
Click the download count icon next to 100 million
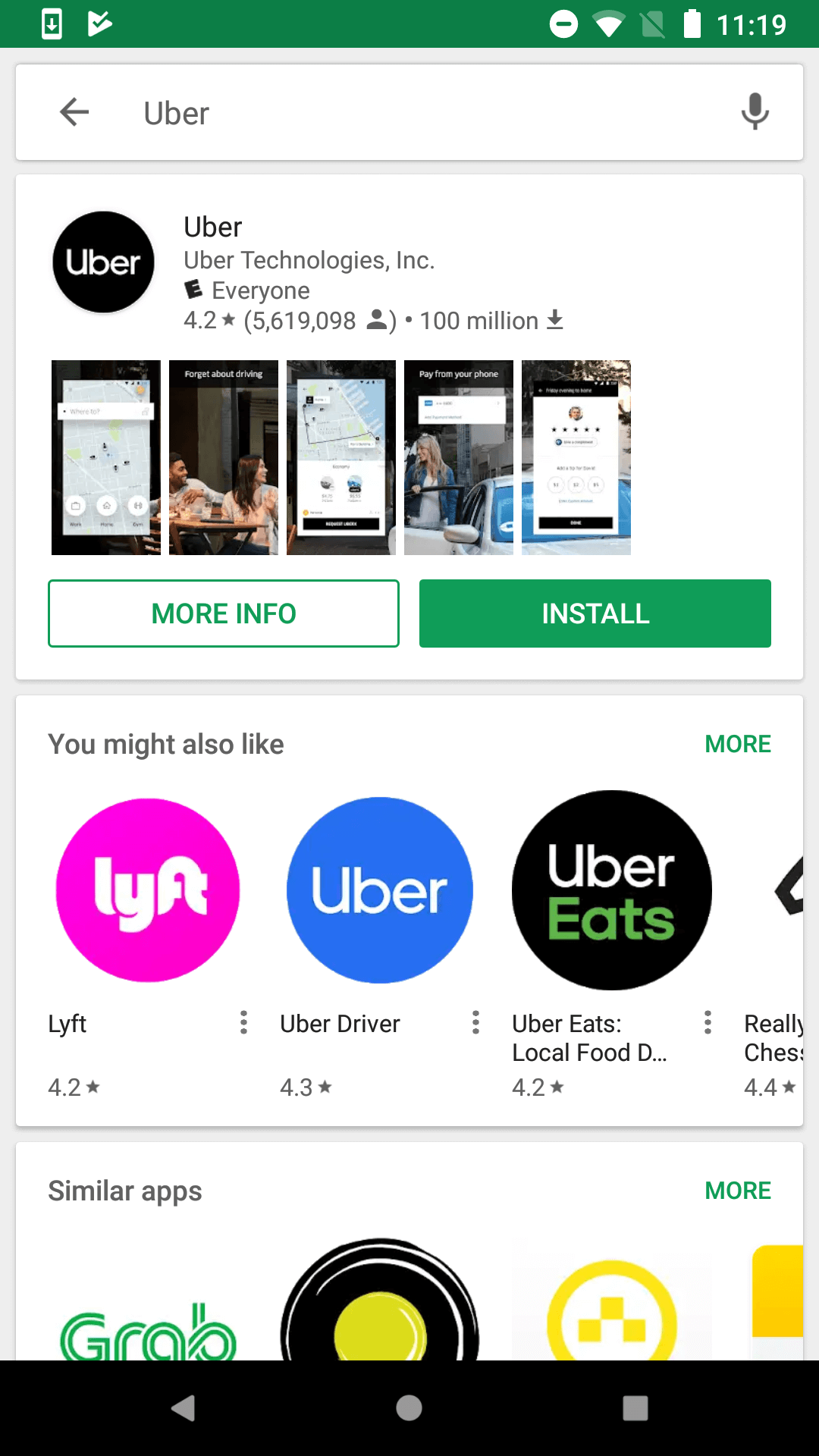click(x=554, y=321)
